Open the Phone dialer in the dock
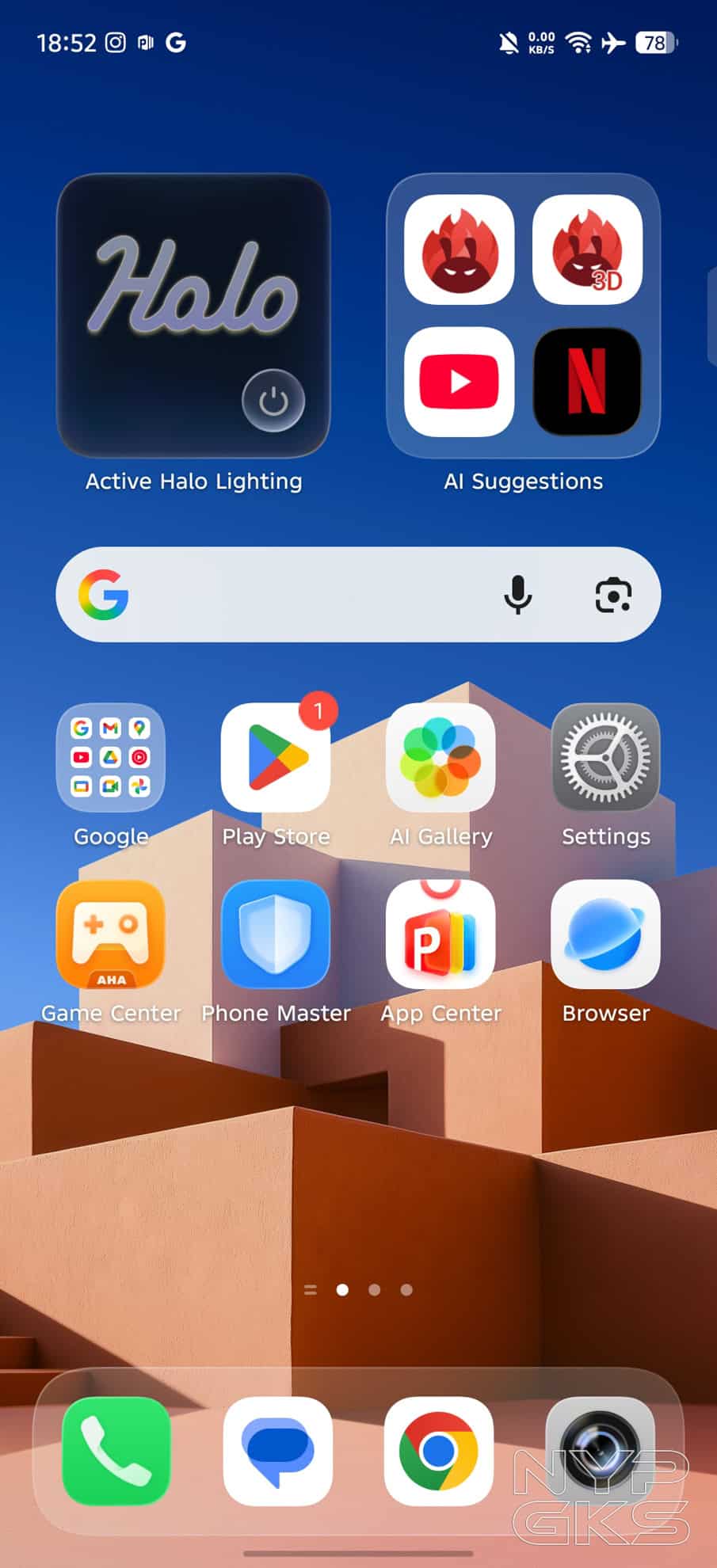 116,1452
